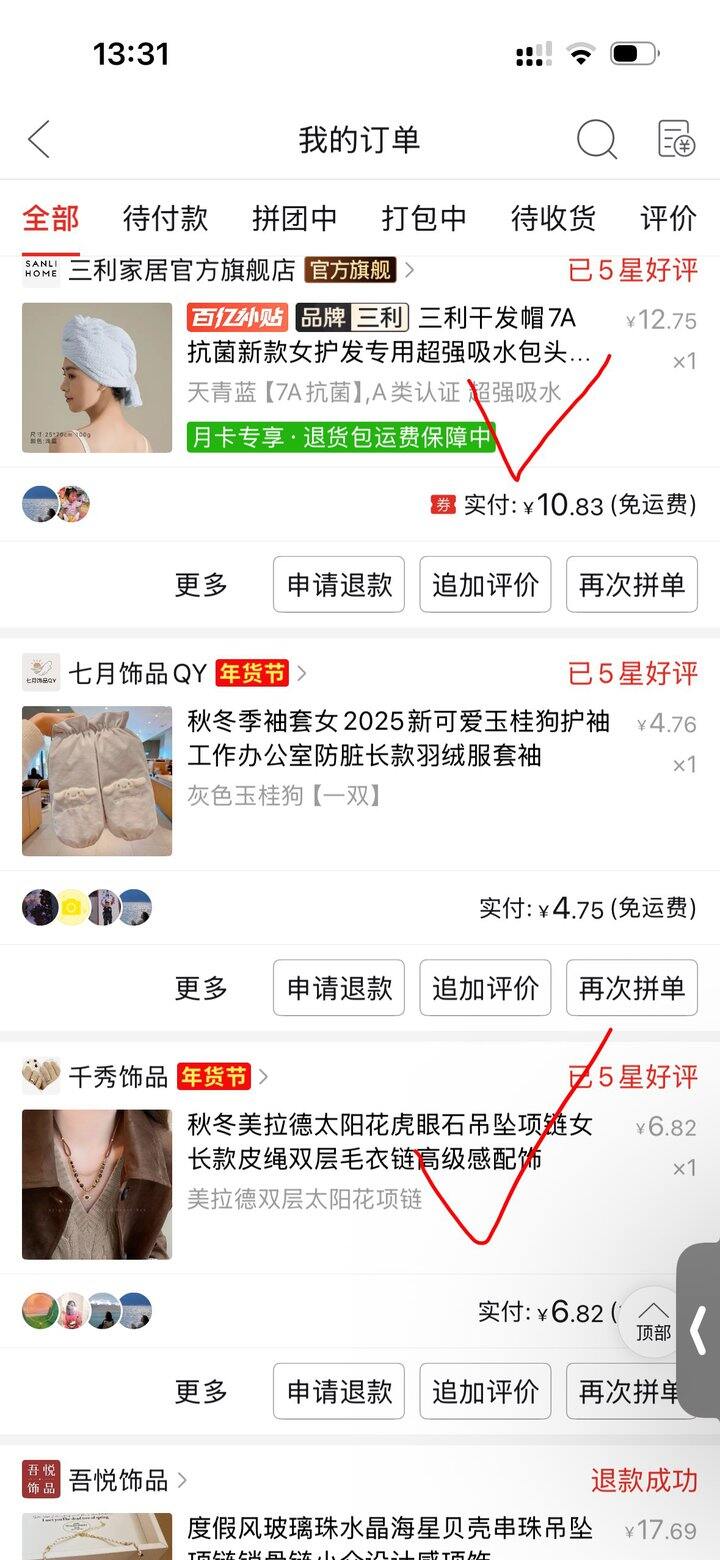Open 三利家居官方旗舰店 shop page
The image size is (720, 1560).
[182, 270]
